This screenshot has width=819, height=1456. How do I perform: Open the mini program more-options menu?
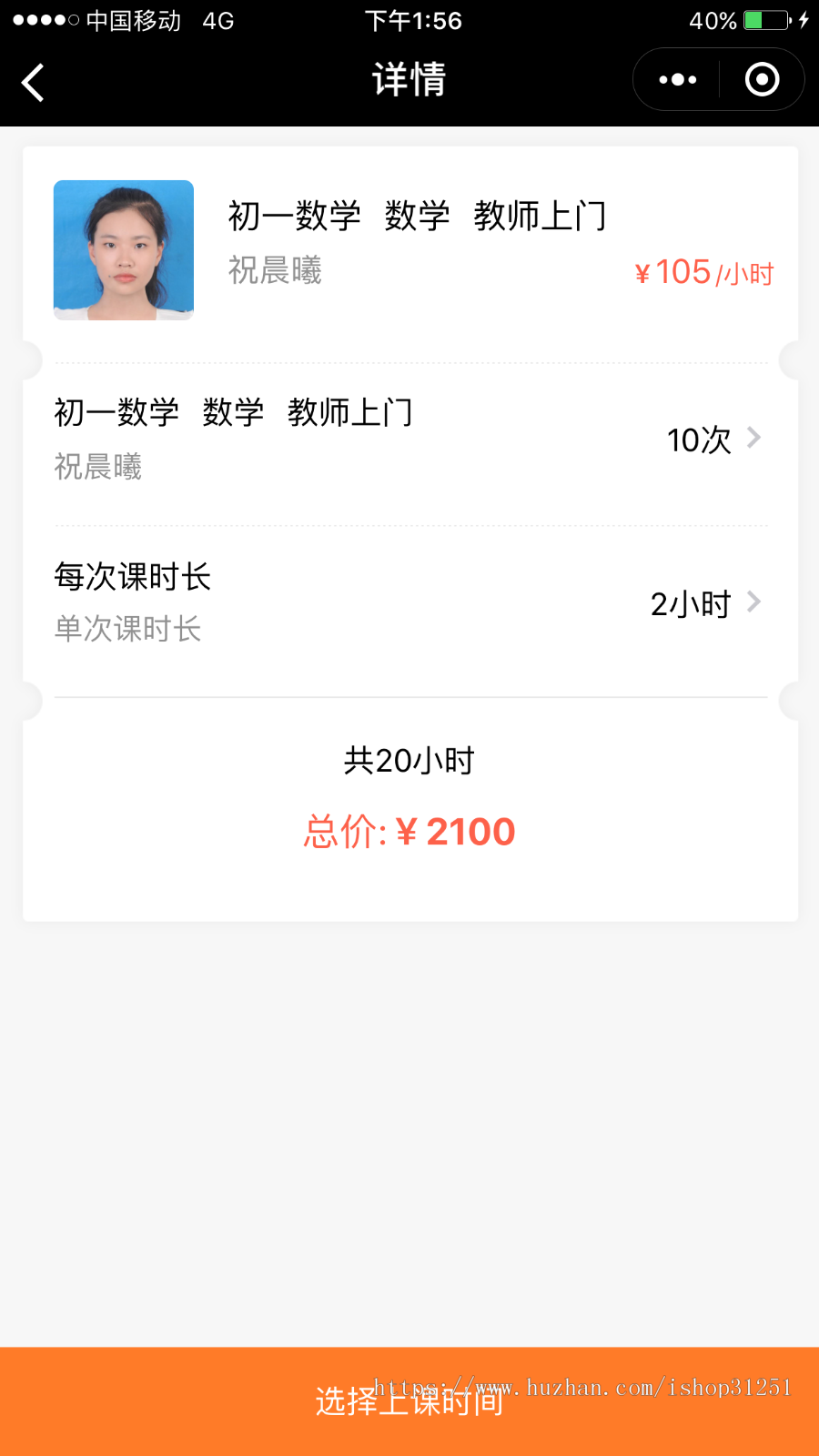coord(677,80)
